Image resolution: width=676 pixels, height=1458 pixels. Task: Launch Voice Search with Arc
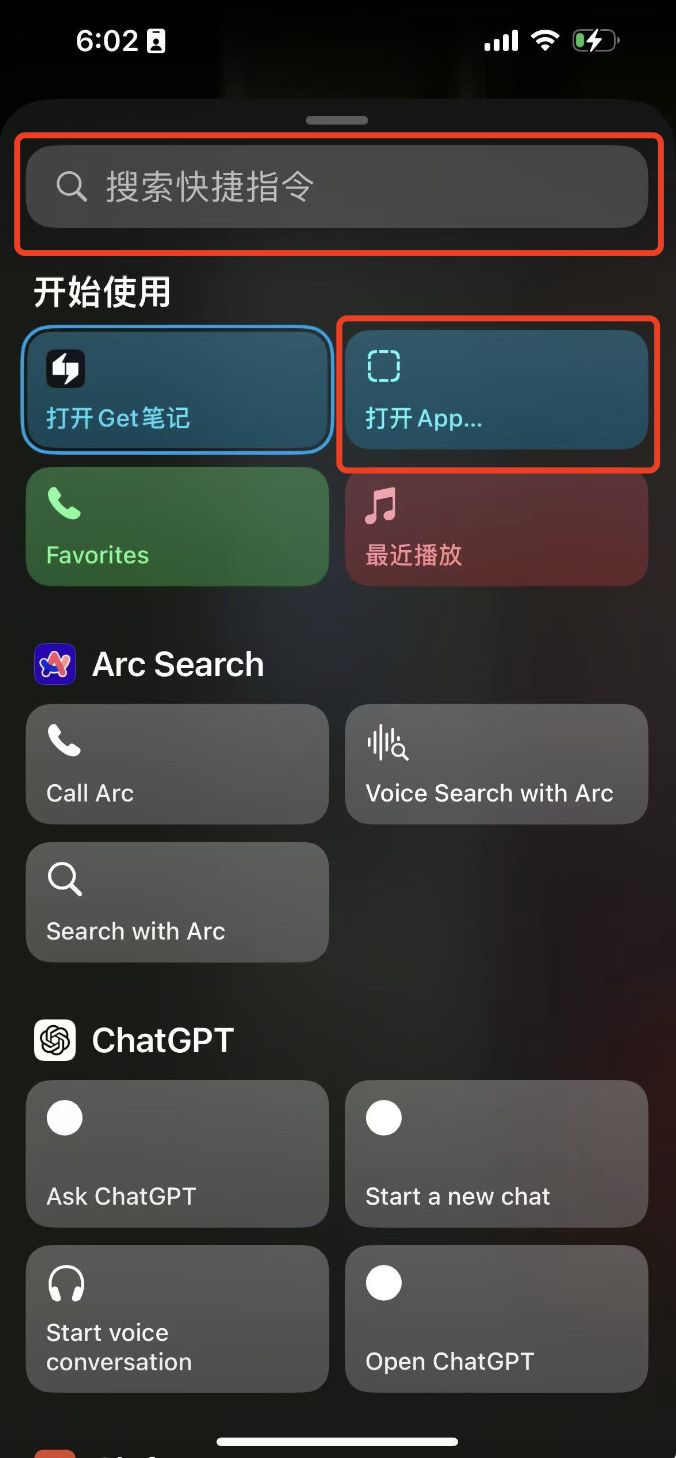(496, 764)
